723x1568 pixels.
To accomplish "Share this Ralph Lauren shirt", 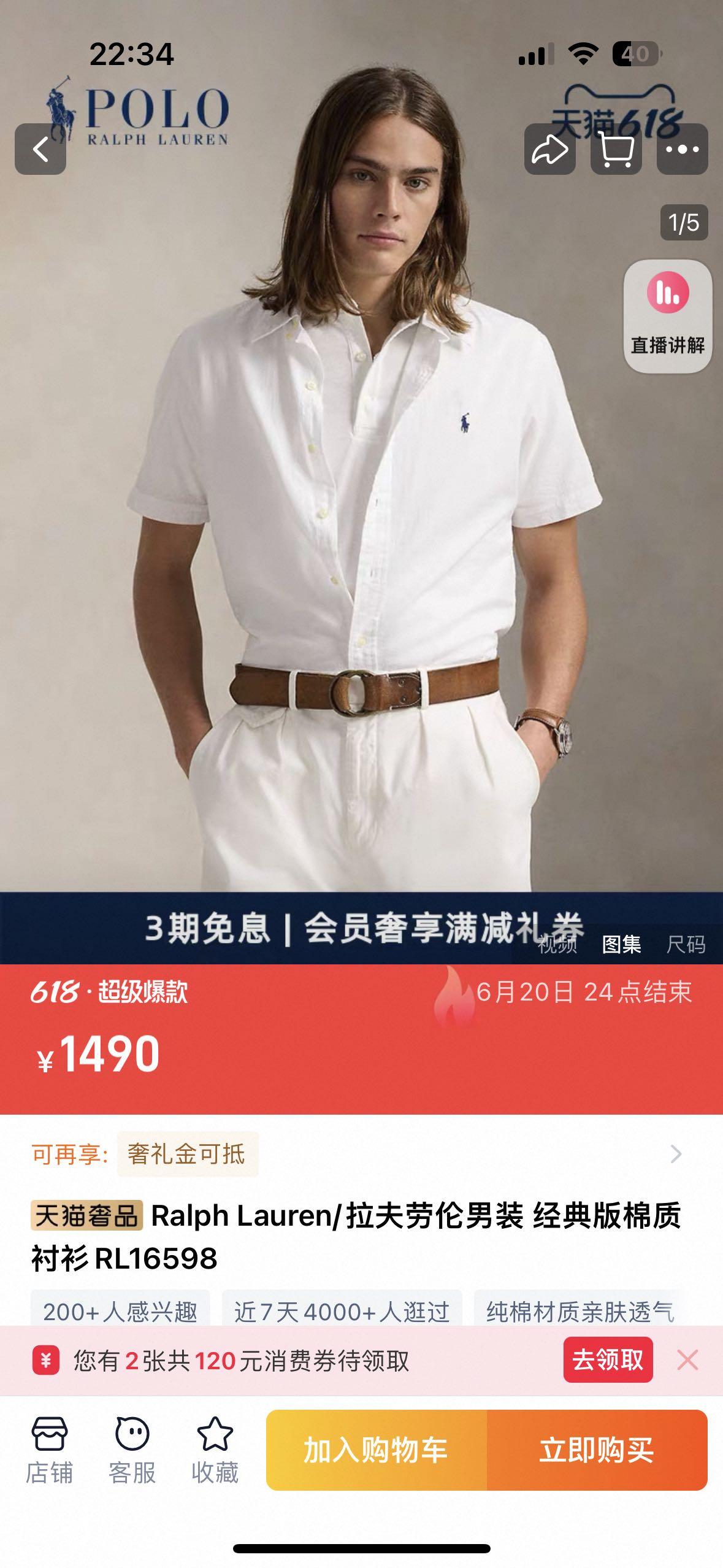I will (x=549, y=149).
